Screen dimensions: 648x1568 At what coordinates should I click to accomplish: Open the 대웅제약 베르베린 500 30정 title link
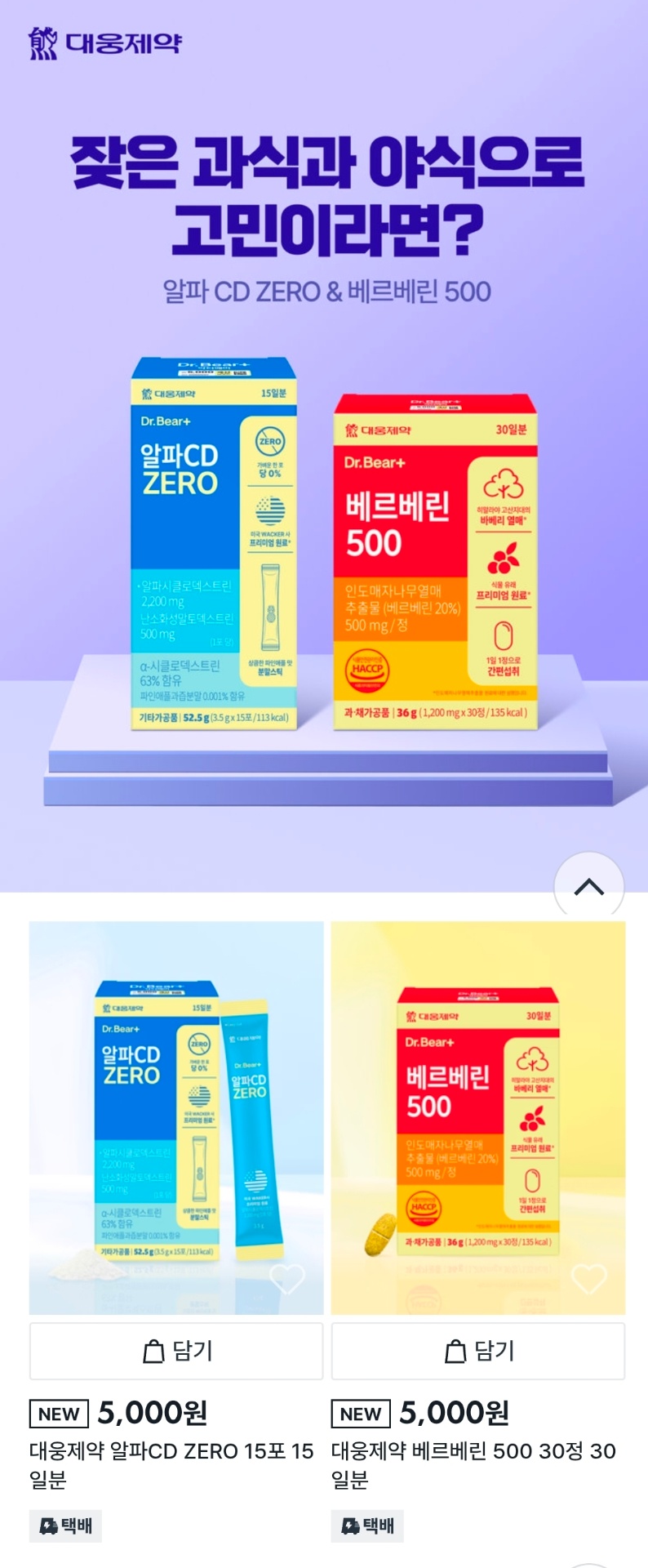(473, 1465)
